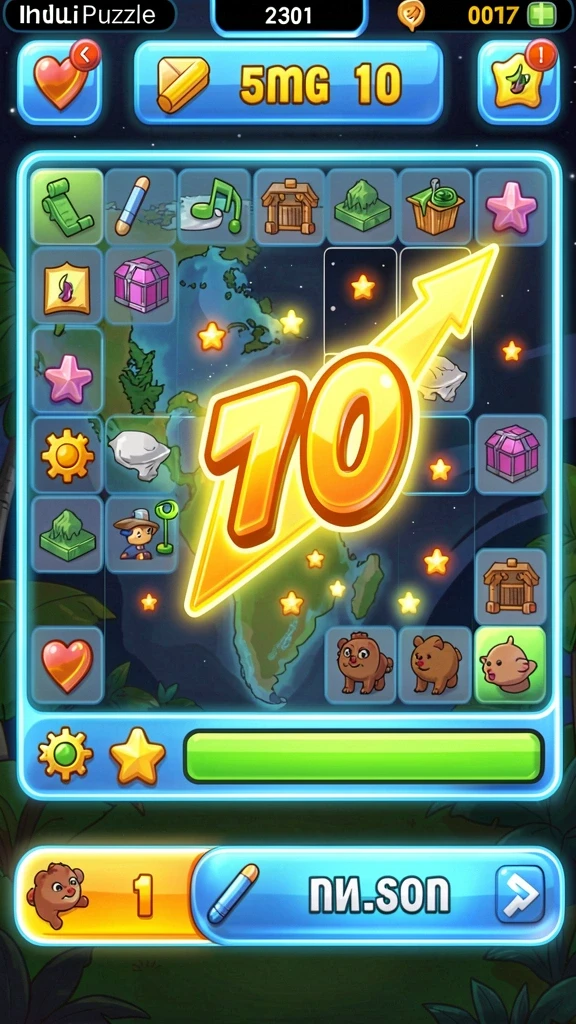Select the blue pencil tile on the board

coord(140,207)
